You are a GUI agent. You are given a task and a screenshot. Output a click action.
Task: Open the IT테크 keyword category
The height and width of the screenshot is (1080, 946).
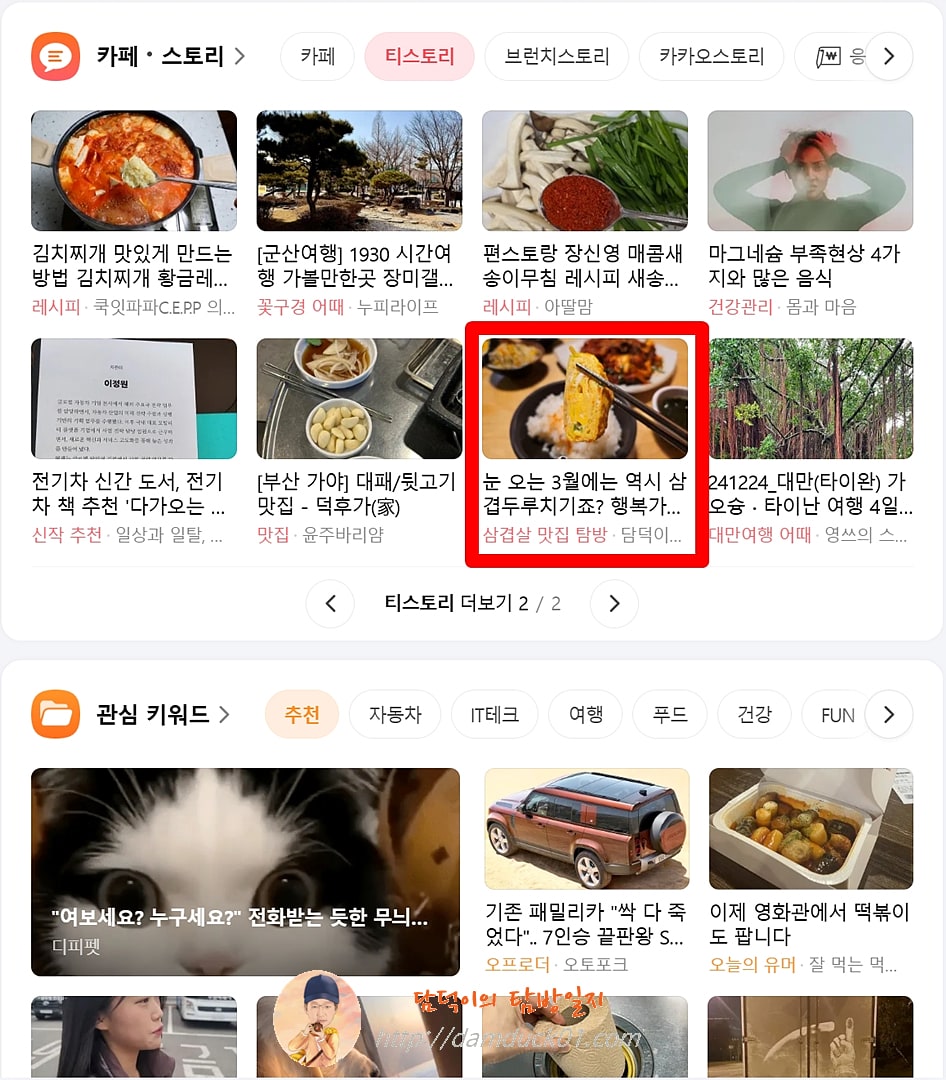pos(494,714)
